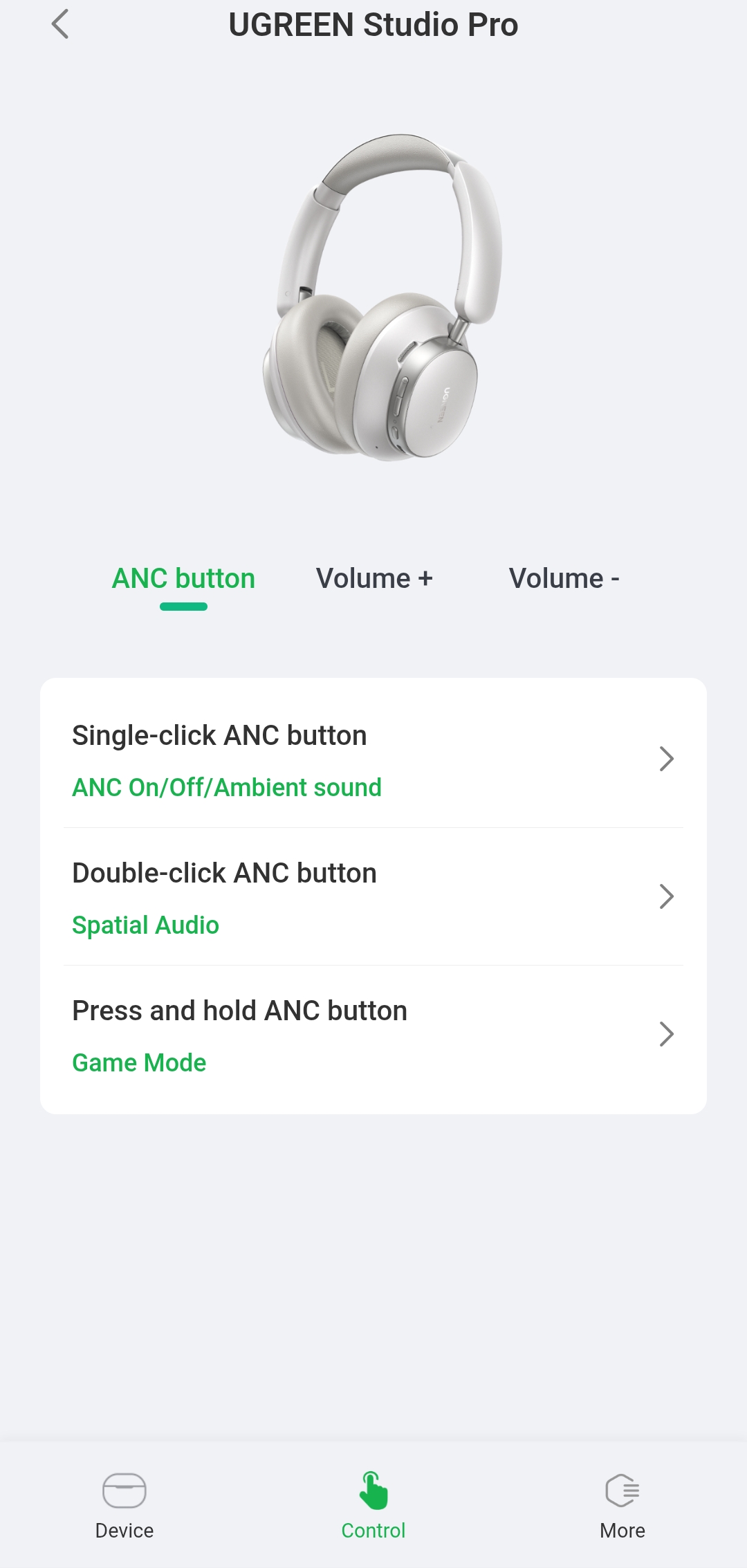
Task: Open Press and hold ANC button settings
Action: 373,1034
